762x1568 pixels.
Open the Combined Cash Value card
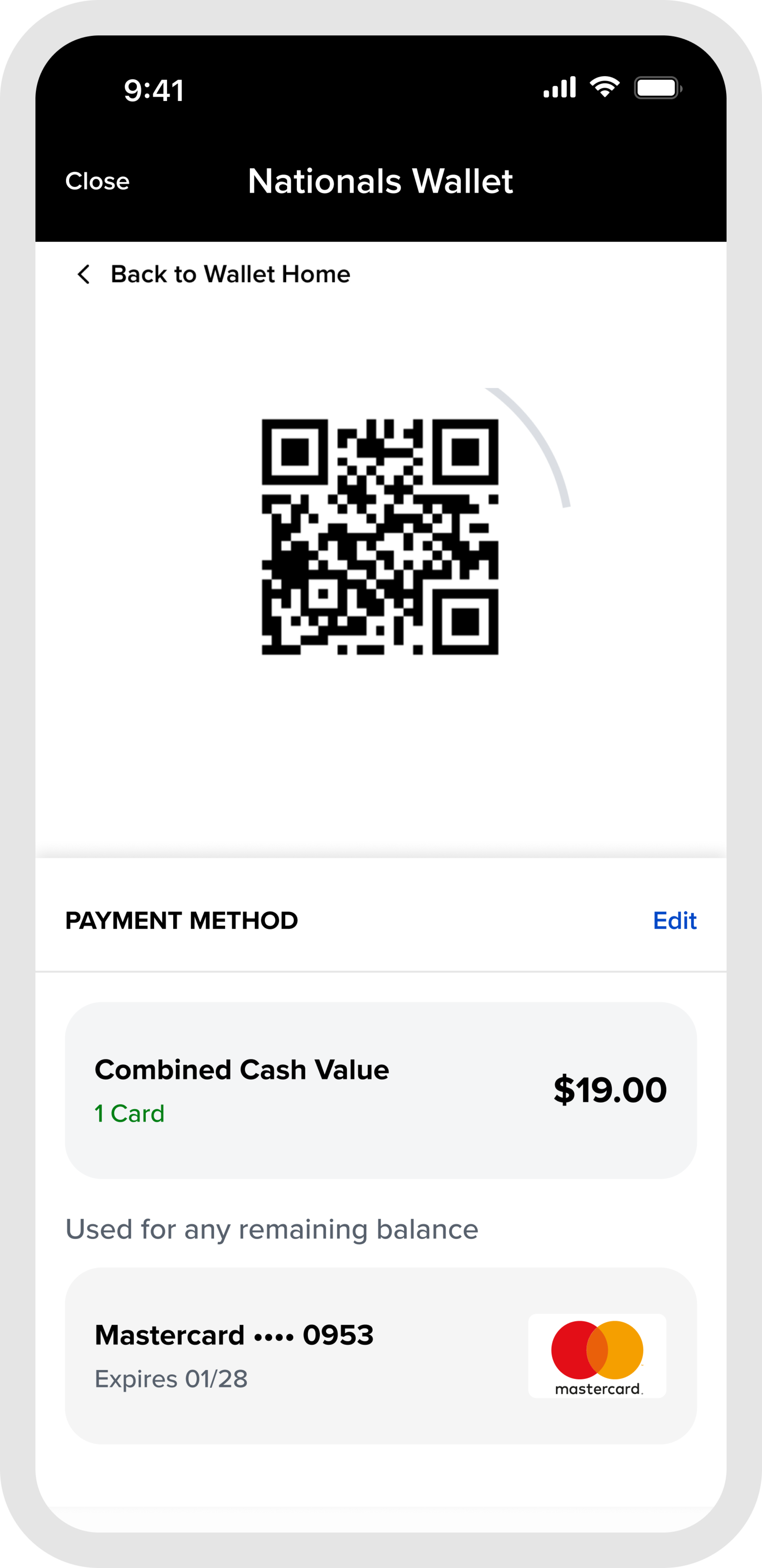coord(380,1090)
